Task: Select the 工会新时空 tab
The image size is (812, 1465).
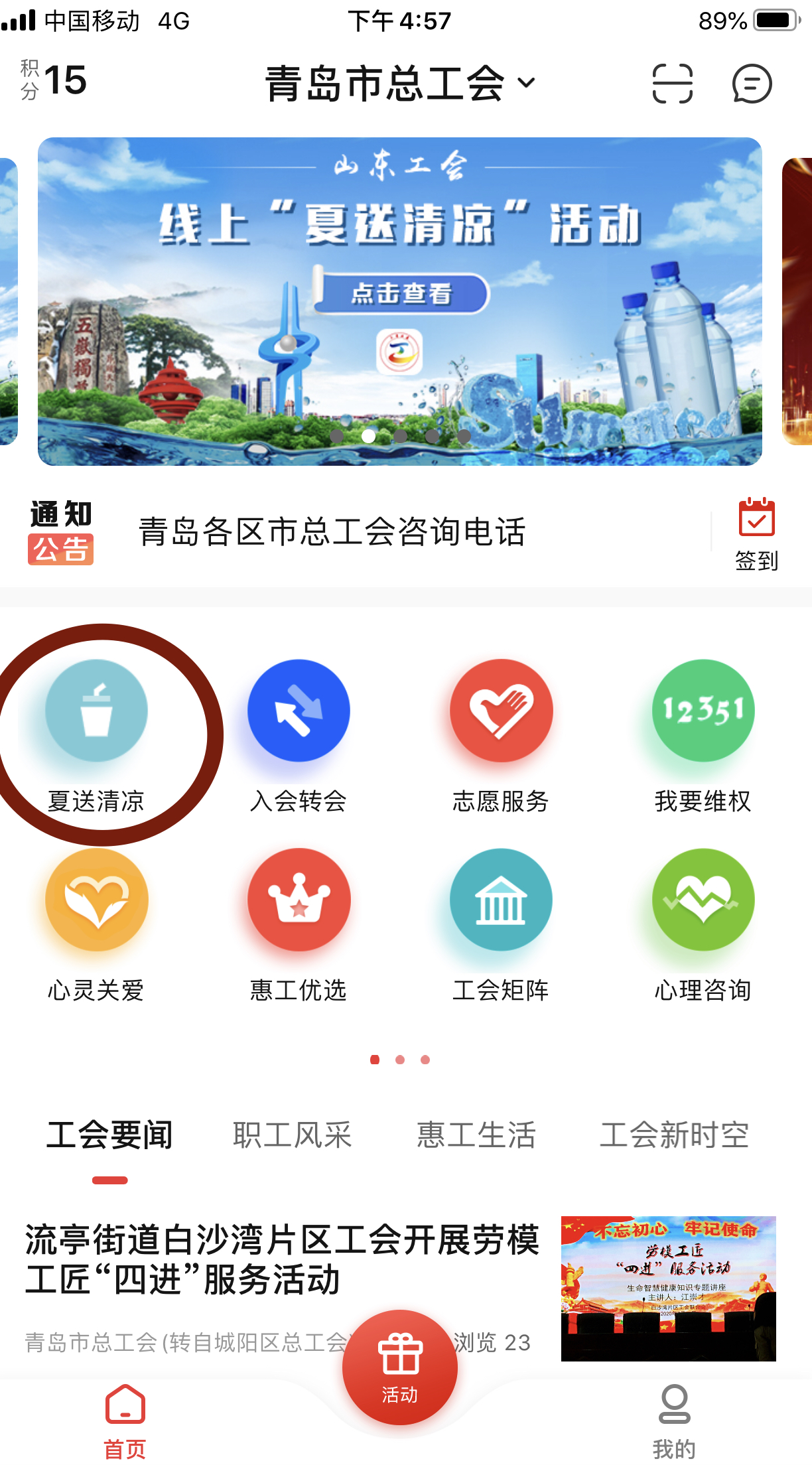Action: pos(674,1135)
